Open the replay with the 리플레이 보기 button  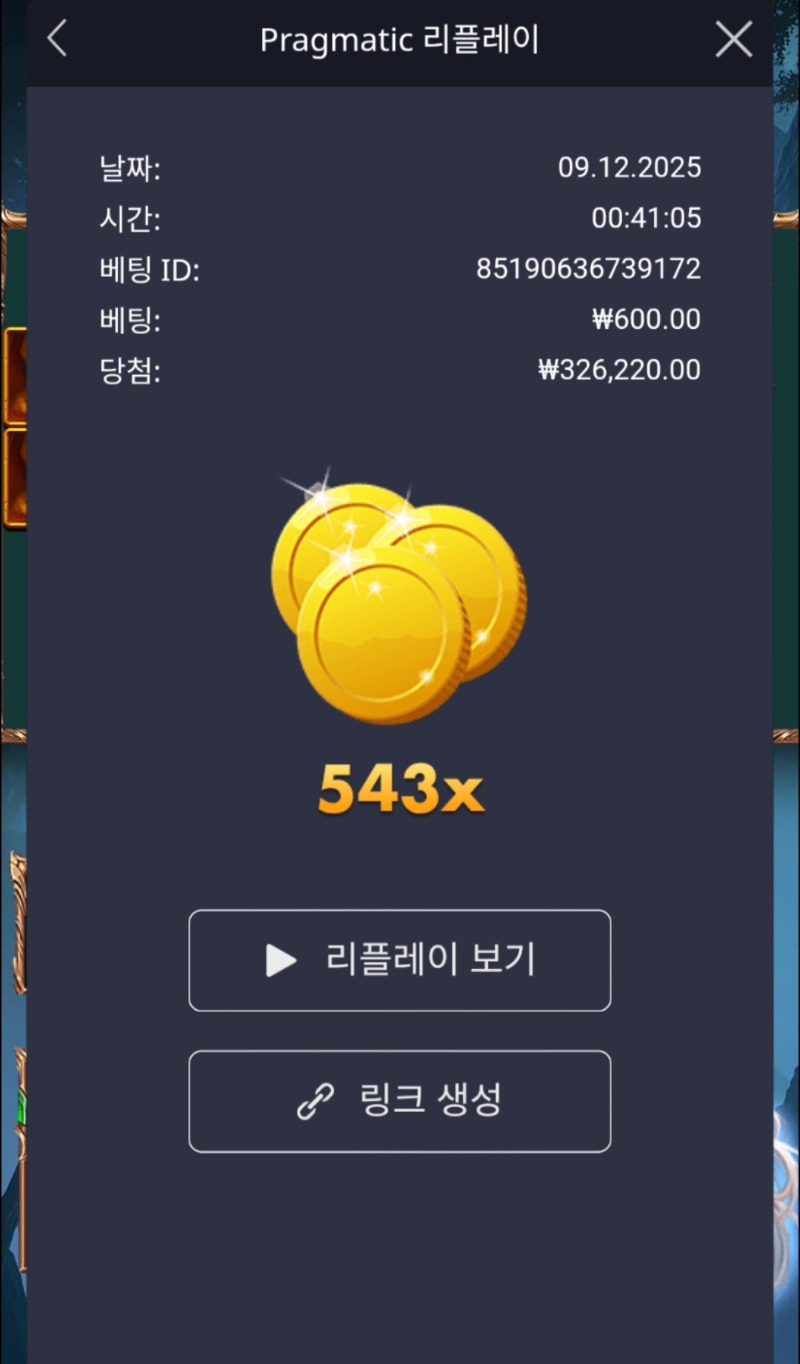point(400,960)
